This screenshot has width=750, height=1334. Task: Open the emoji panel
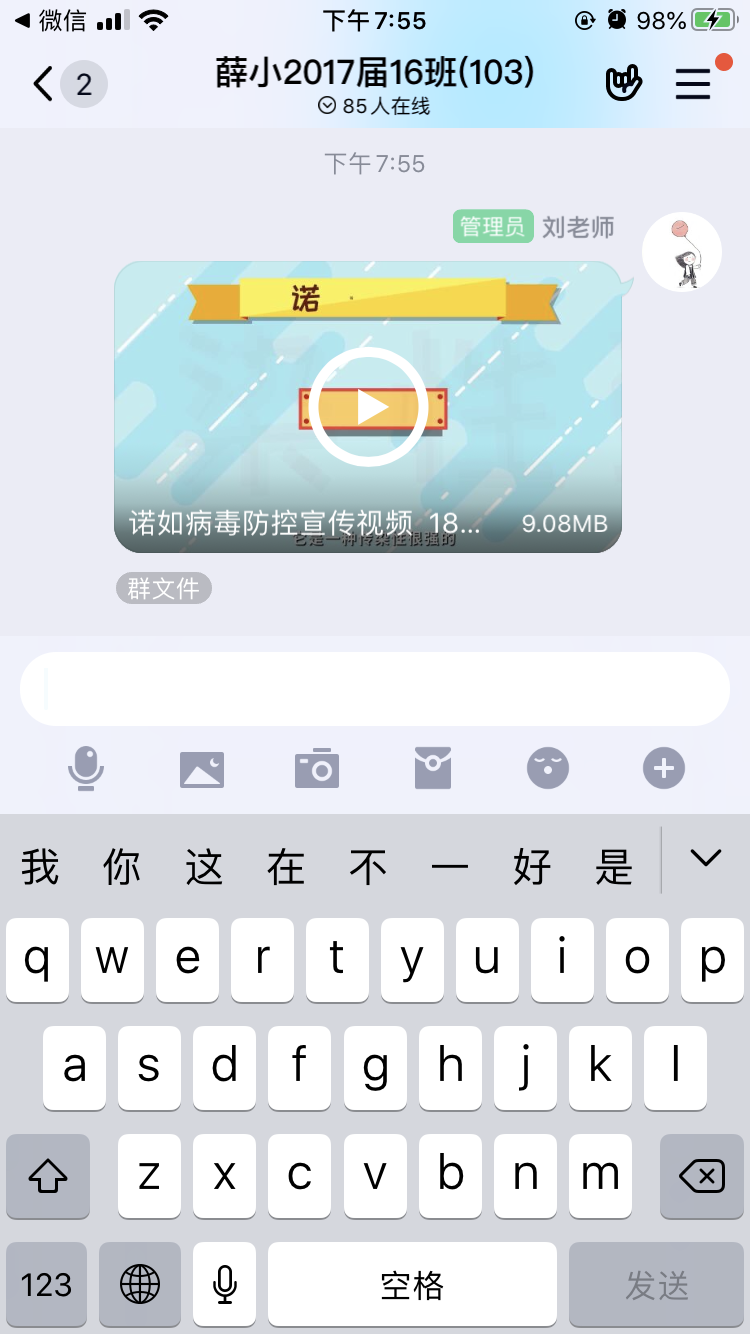click(x=548, y=769)
